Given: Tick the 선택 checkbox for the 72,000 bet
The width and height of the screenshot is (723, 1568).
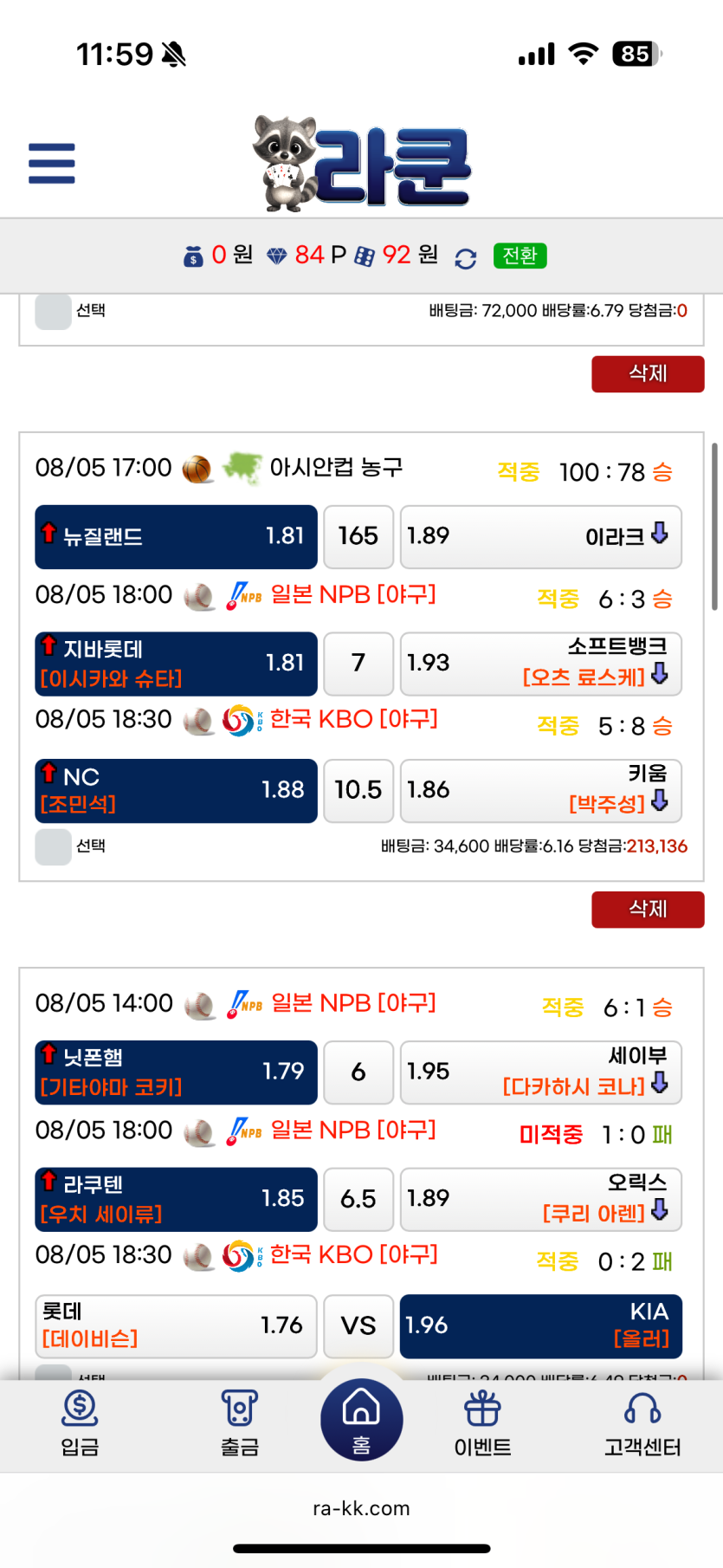Looking at the screenshot, I should tap(53, 312).
